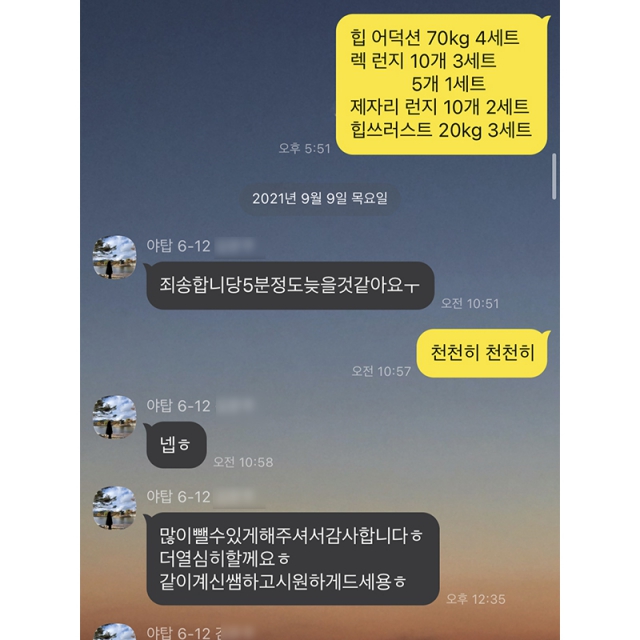
Task: Open sender's profile picture beside the '죄송합니당5분정도늦을것같아요' message
Action: pos(114,257)
